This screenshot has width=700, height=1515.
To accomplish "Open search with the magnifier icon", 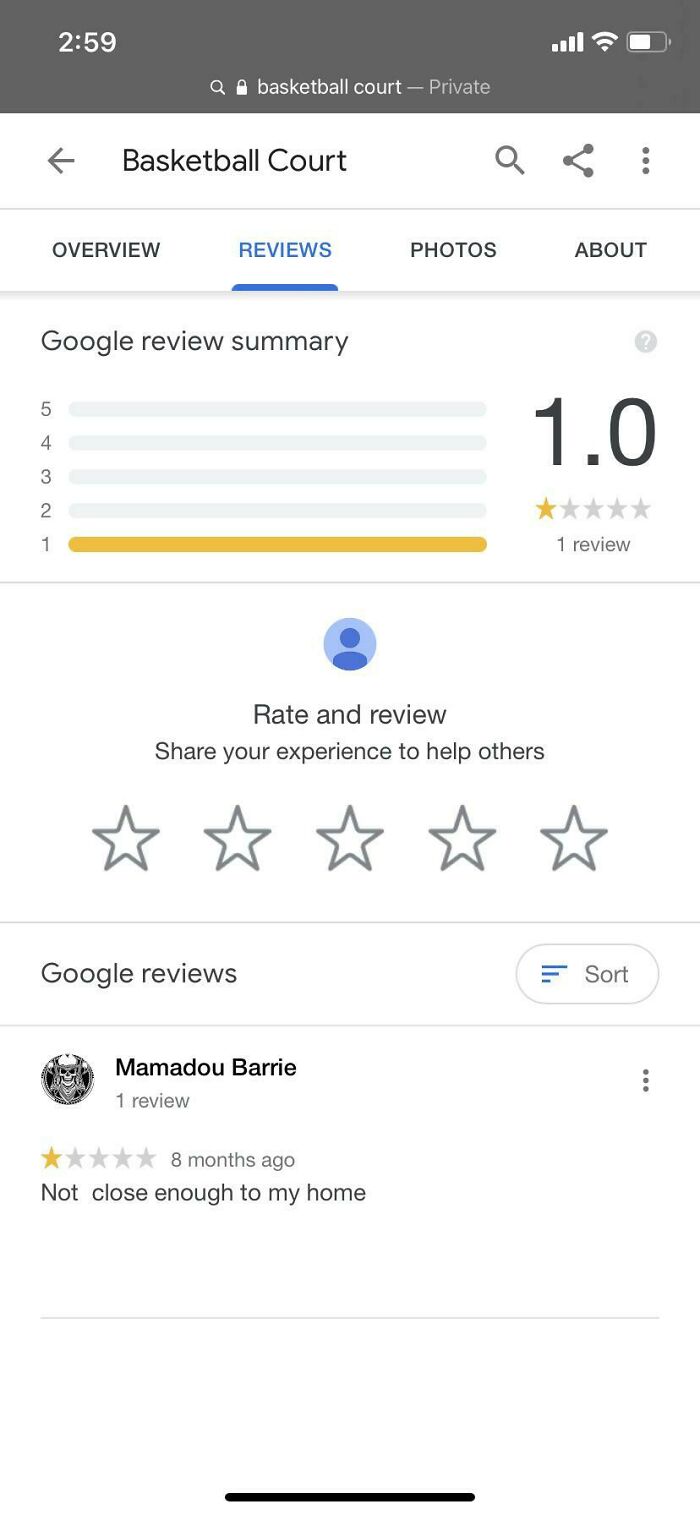I will (x=510, y=160).
